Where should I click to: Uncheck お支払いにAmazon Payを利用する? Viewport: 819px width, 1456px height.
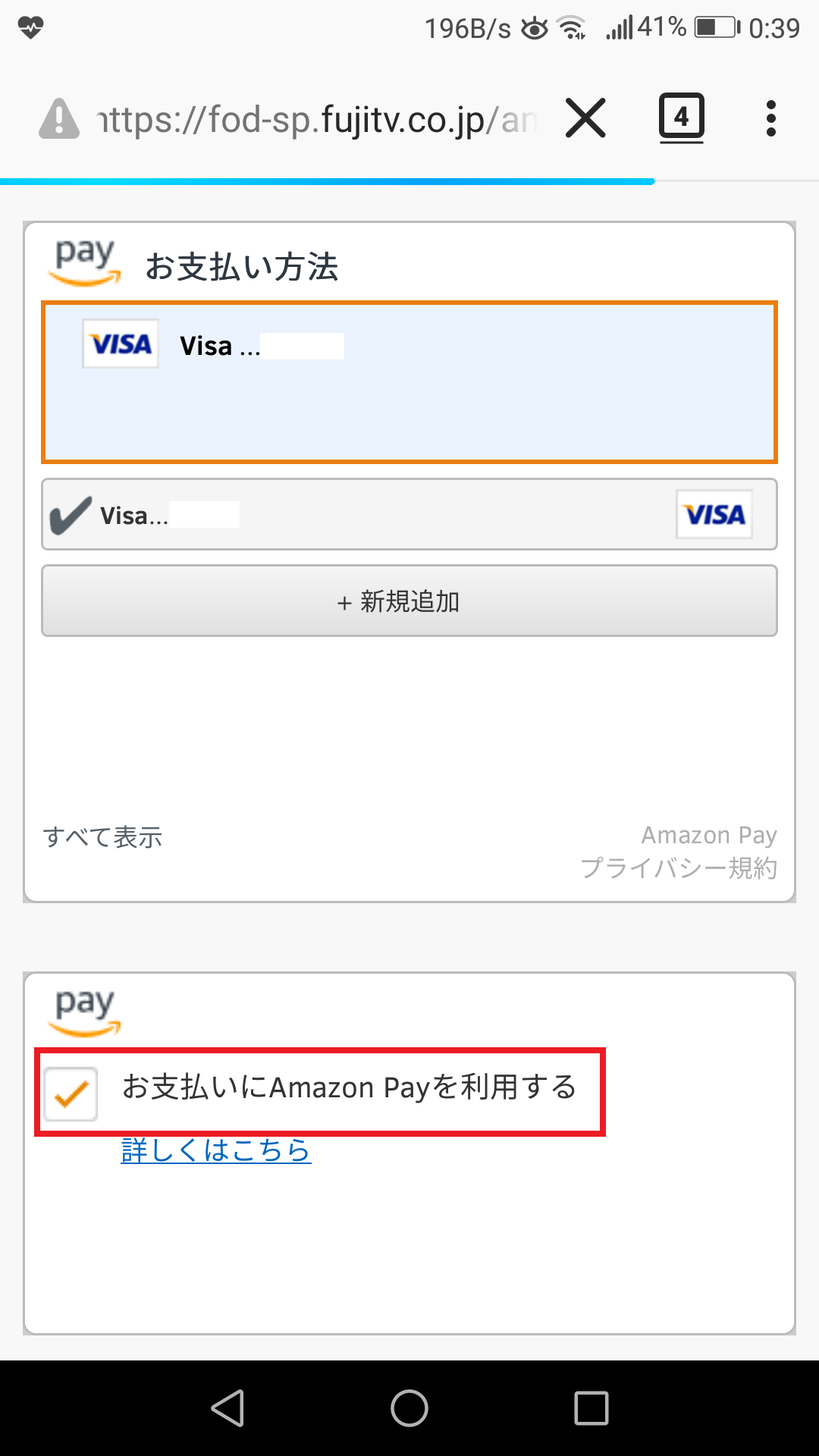click(x=71, y=1094)
